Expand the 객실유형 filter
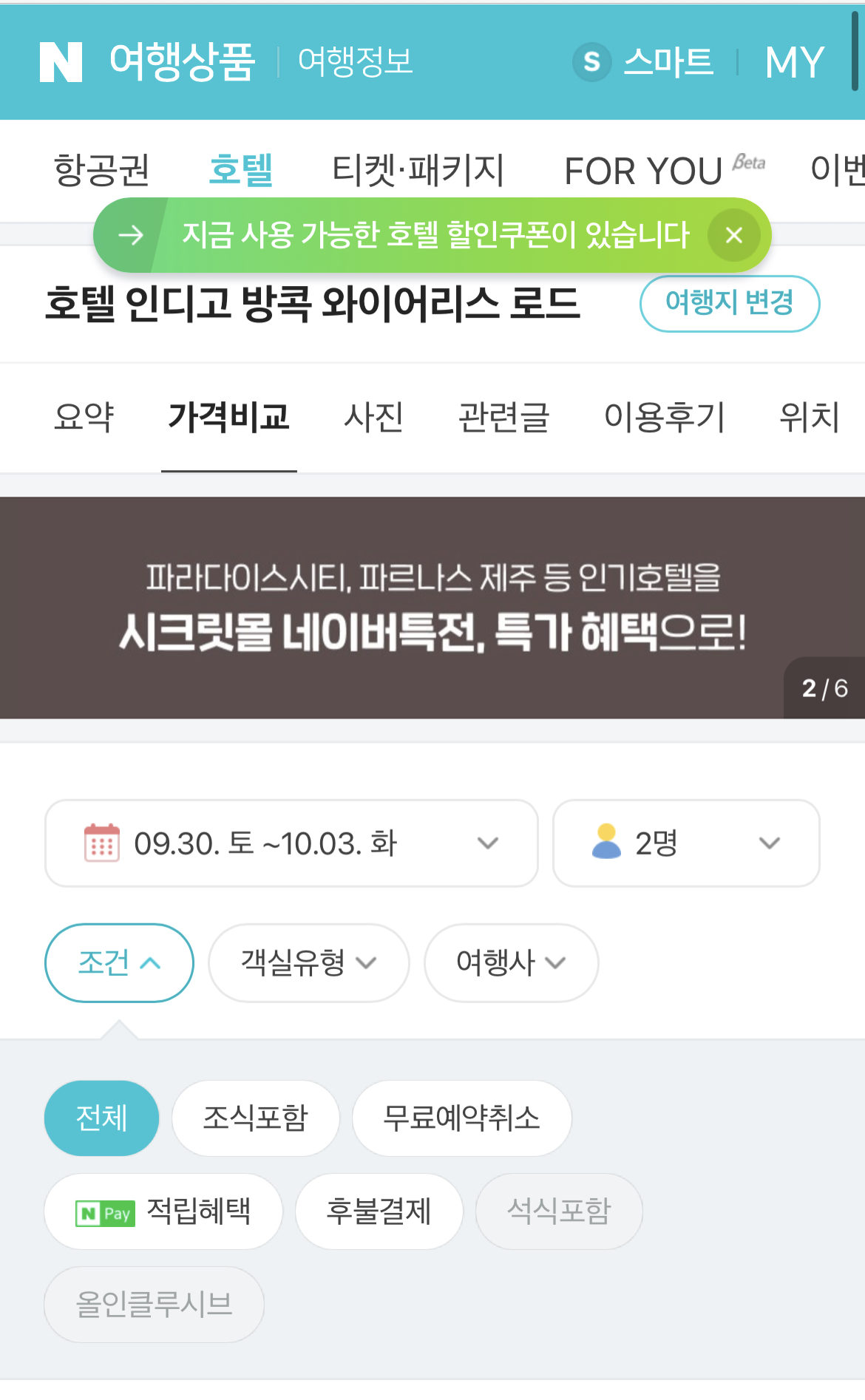Image resolution: width=865 pixels, height=1400 pixels. [x=308, y=962]
